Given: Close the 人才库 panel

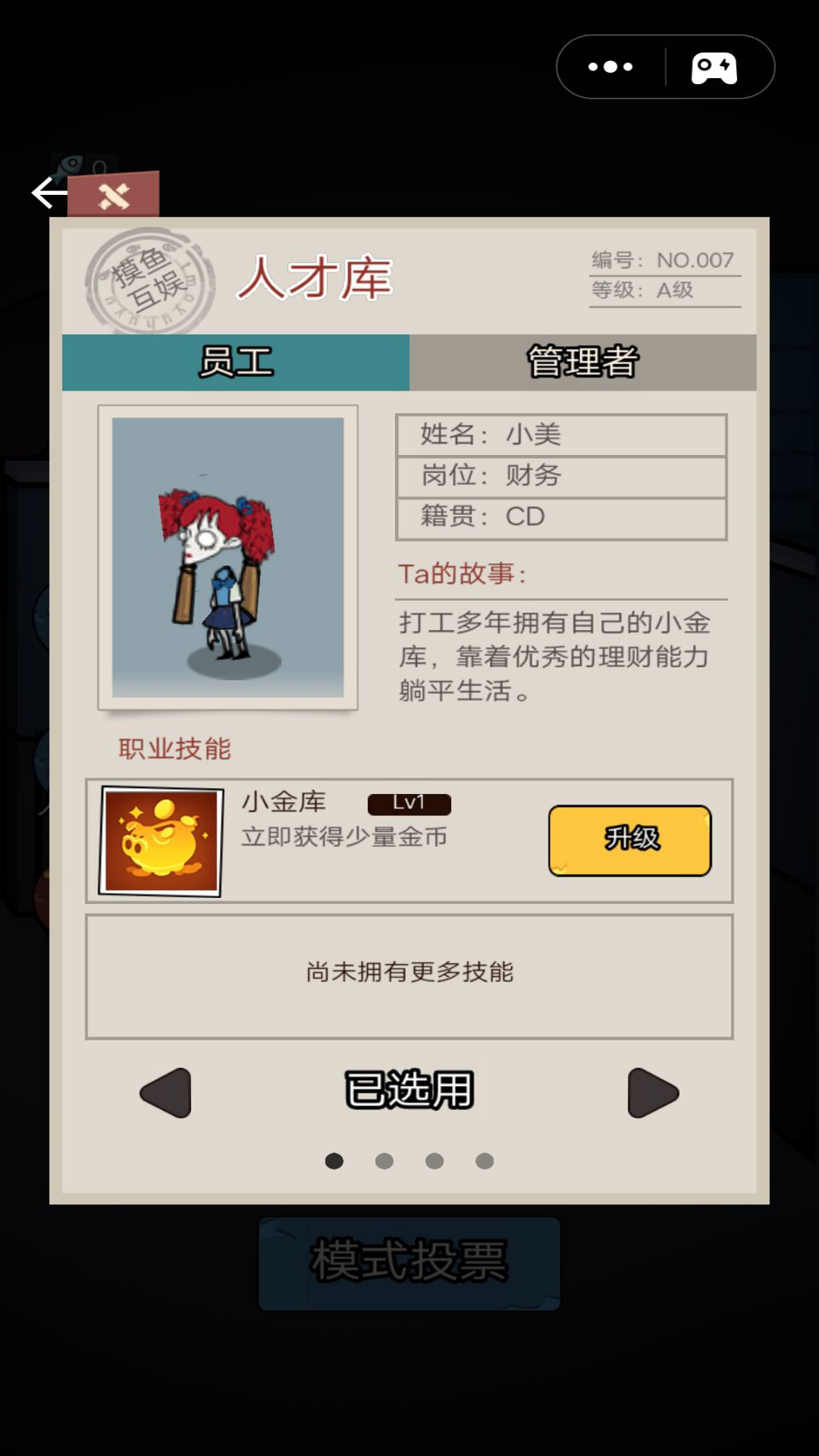Looking at the screenshot, I should pos(114,196).
